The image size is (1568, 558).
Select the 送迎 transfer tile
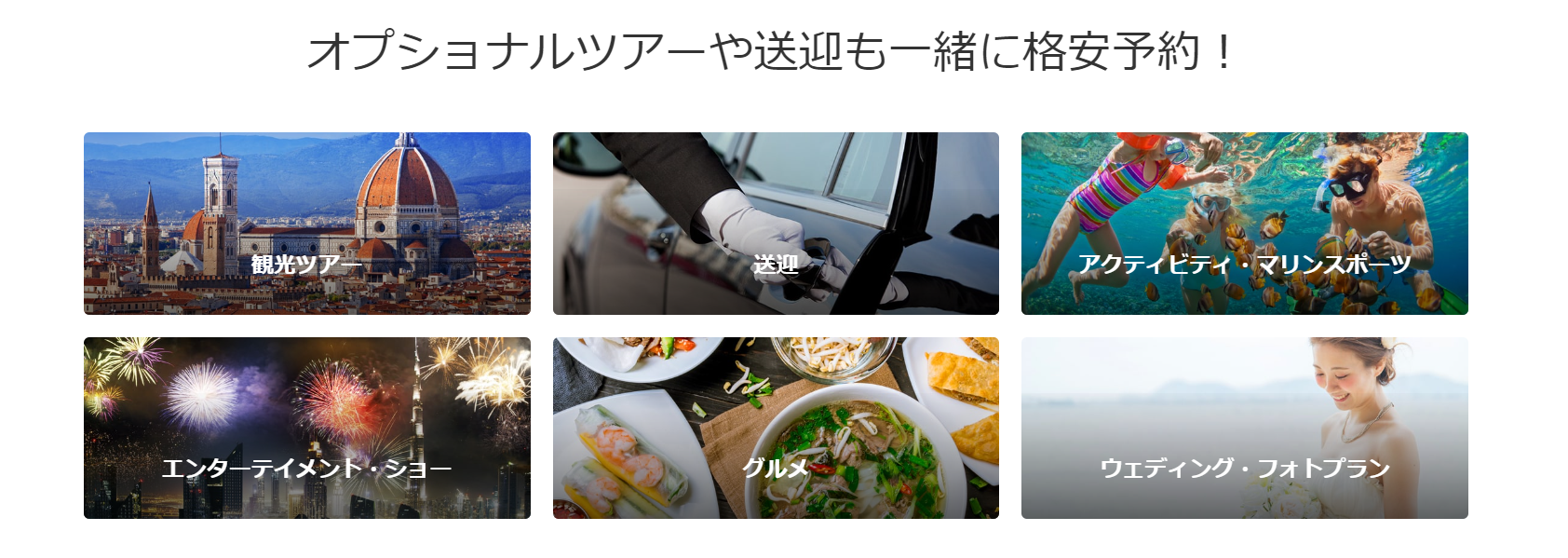tap(776, 224)
